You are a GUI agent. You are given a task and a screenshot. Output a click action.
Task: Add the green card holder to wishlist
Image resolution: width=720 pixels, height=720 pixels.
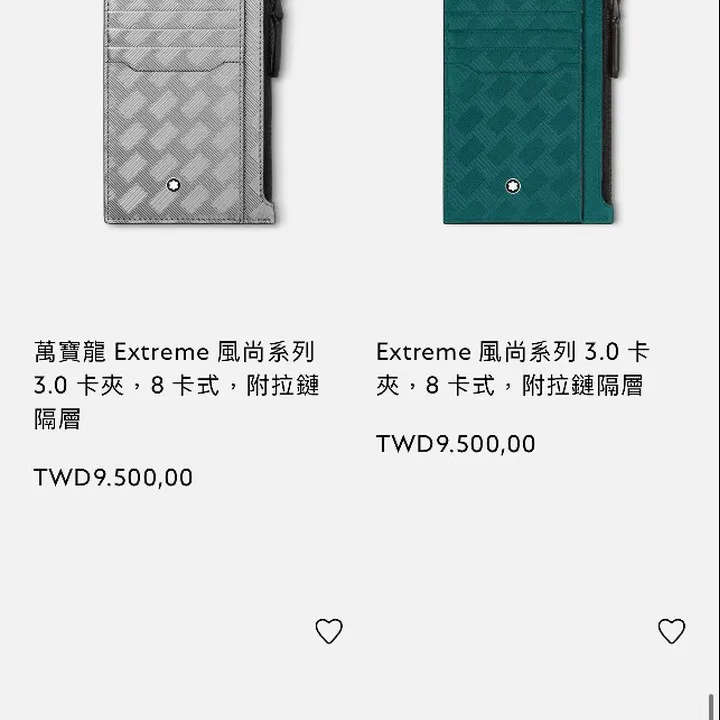coord(671,631)
